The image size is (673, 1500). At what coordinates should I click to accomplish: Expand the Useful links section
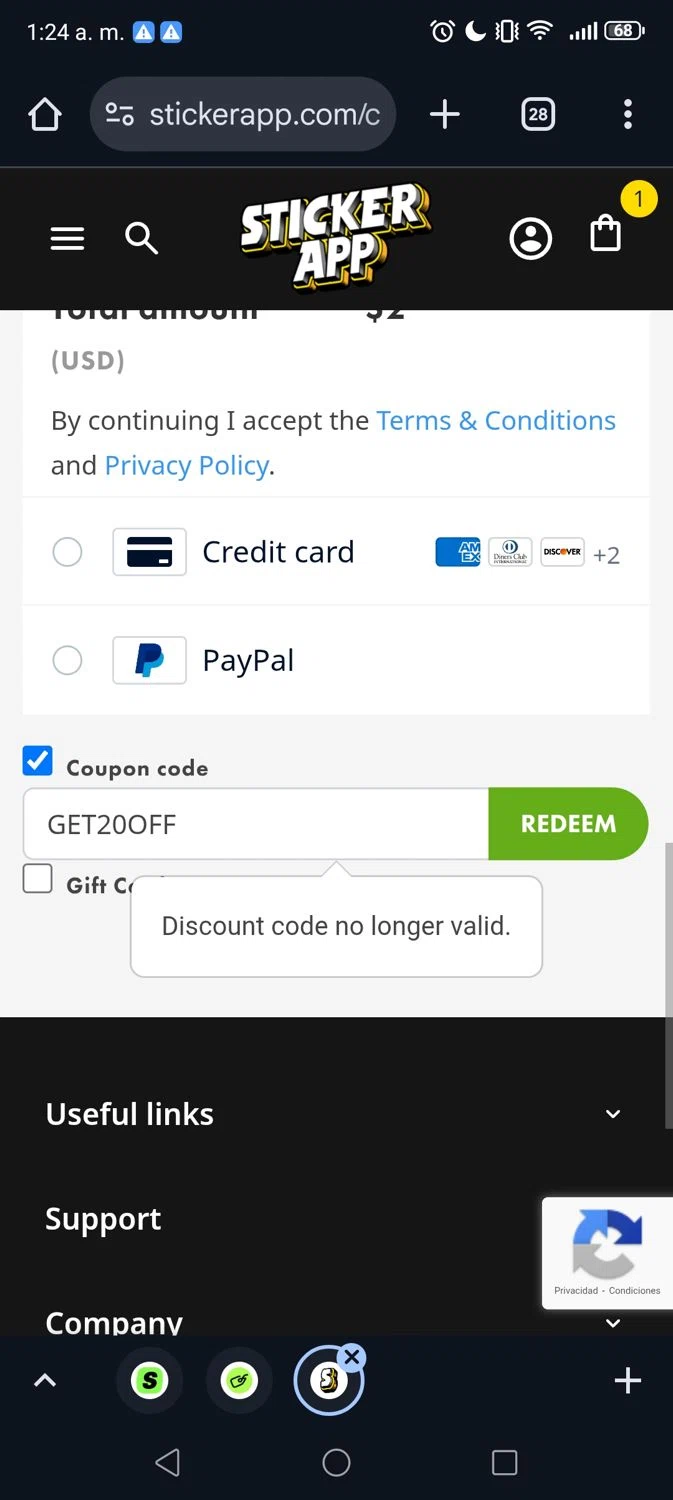click(x=613, y=1114)
